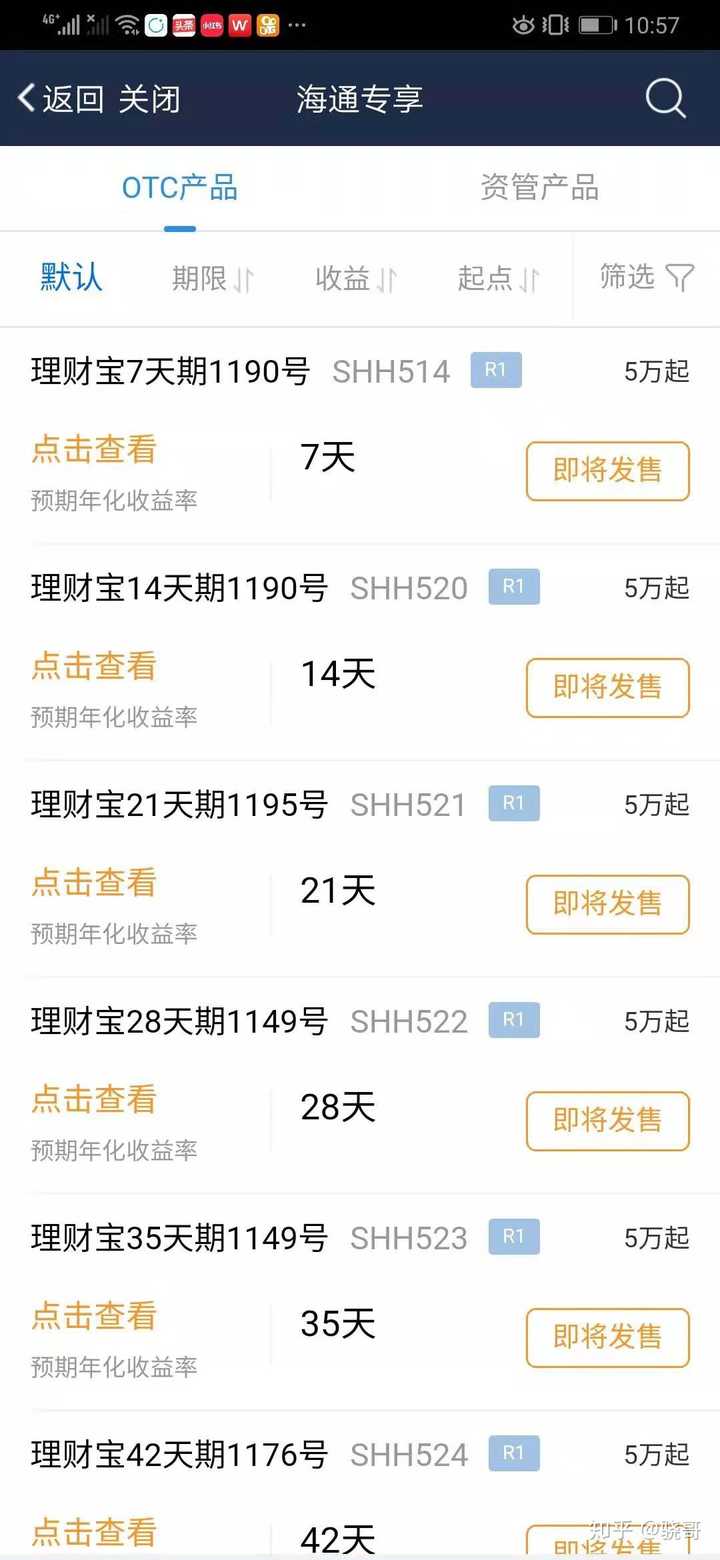Select the OTC产品 tab
This screenshot has width=720, height=1560.
click(180, 187)
